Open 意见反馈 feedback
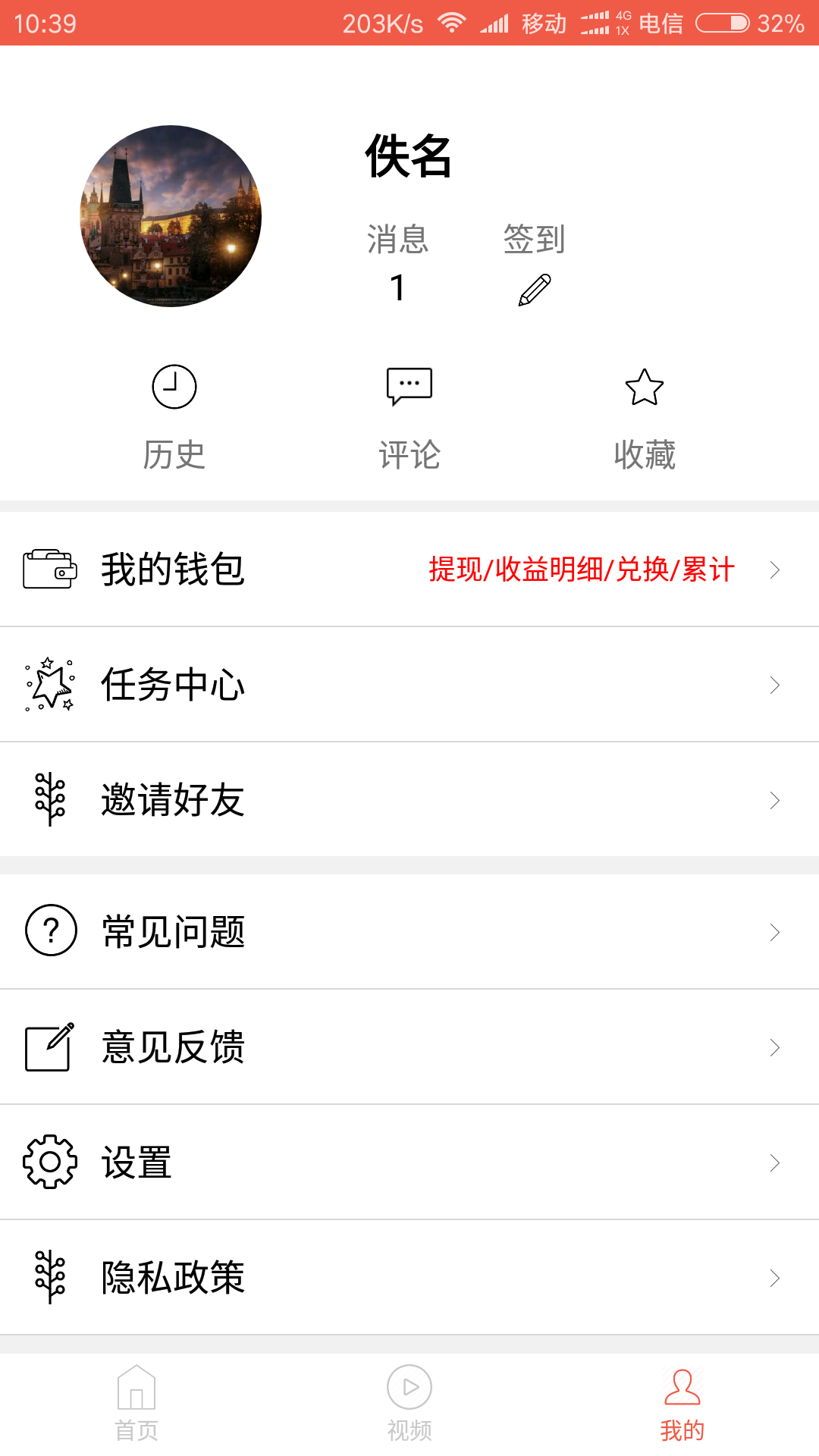 coord(409,1047)
